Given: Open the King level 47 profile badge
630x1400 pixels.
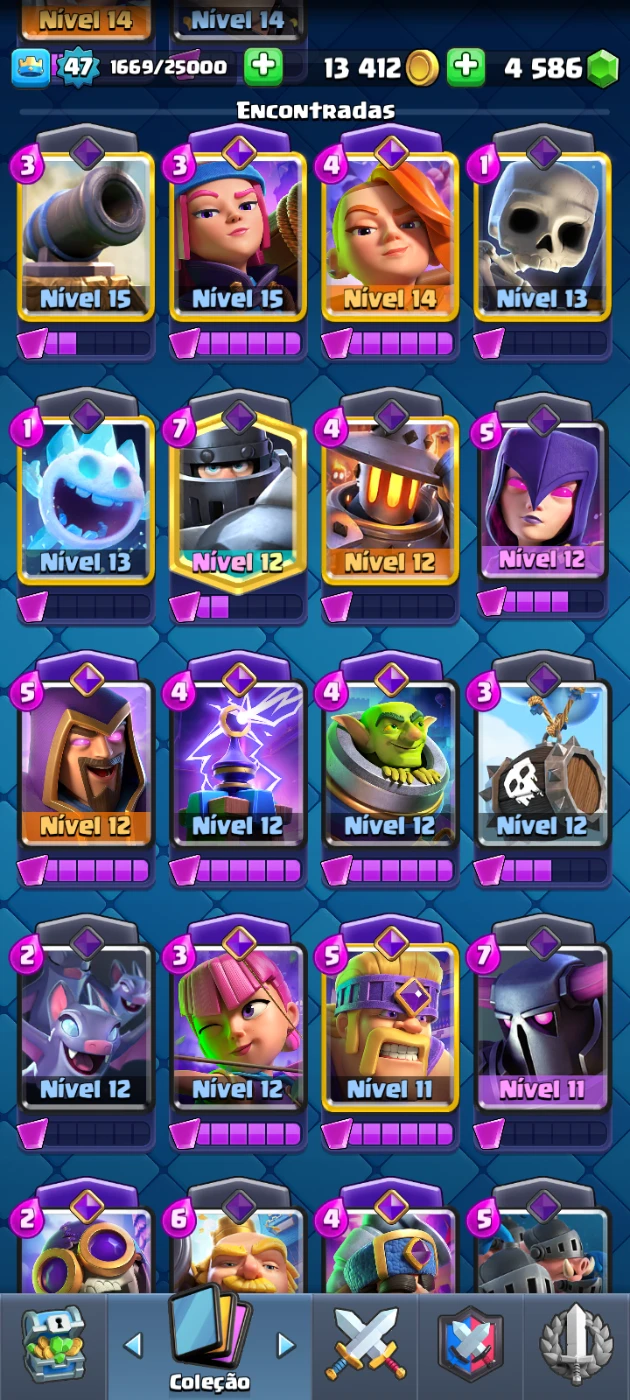Looking at the screenshot, I should coord(76,68).
